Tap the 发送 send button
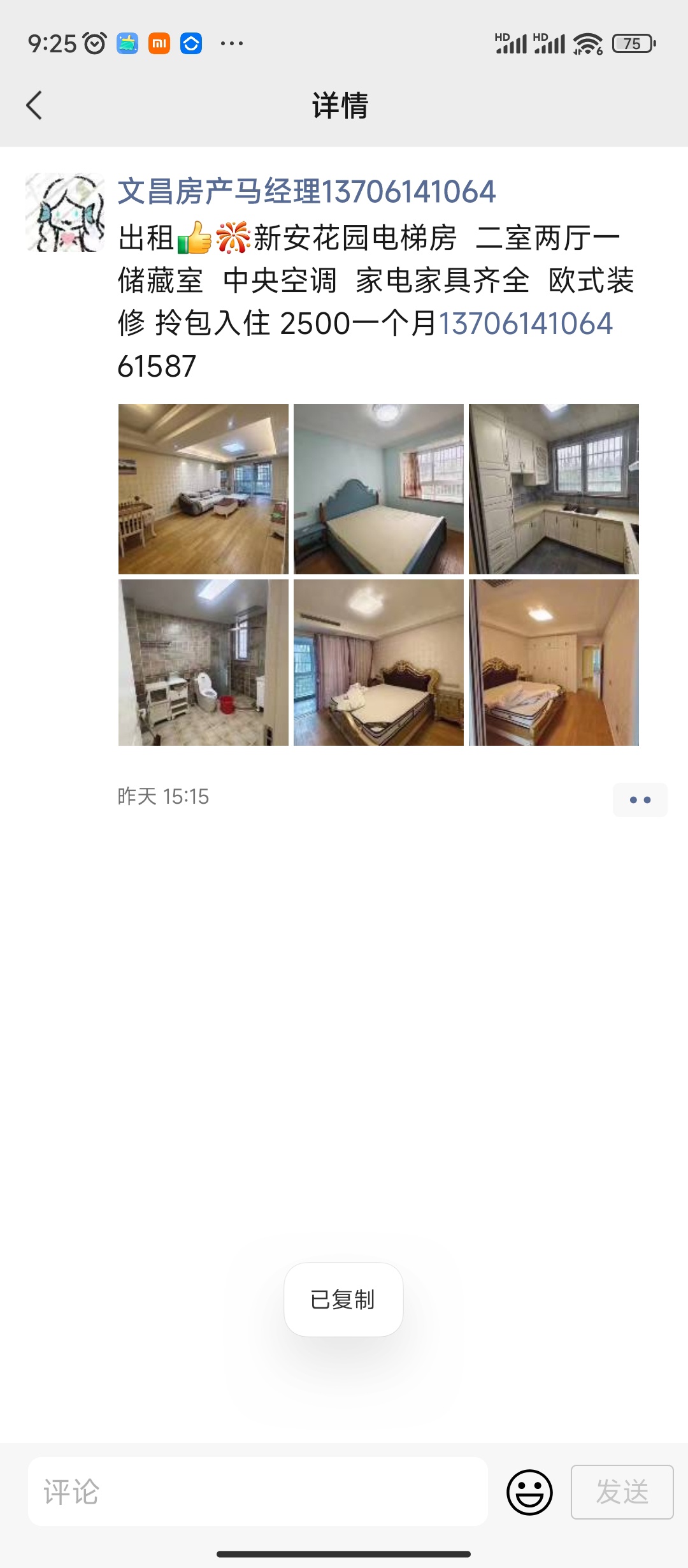This screenshot has height=1568, width=688. tap(622, 1492)
